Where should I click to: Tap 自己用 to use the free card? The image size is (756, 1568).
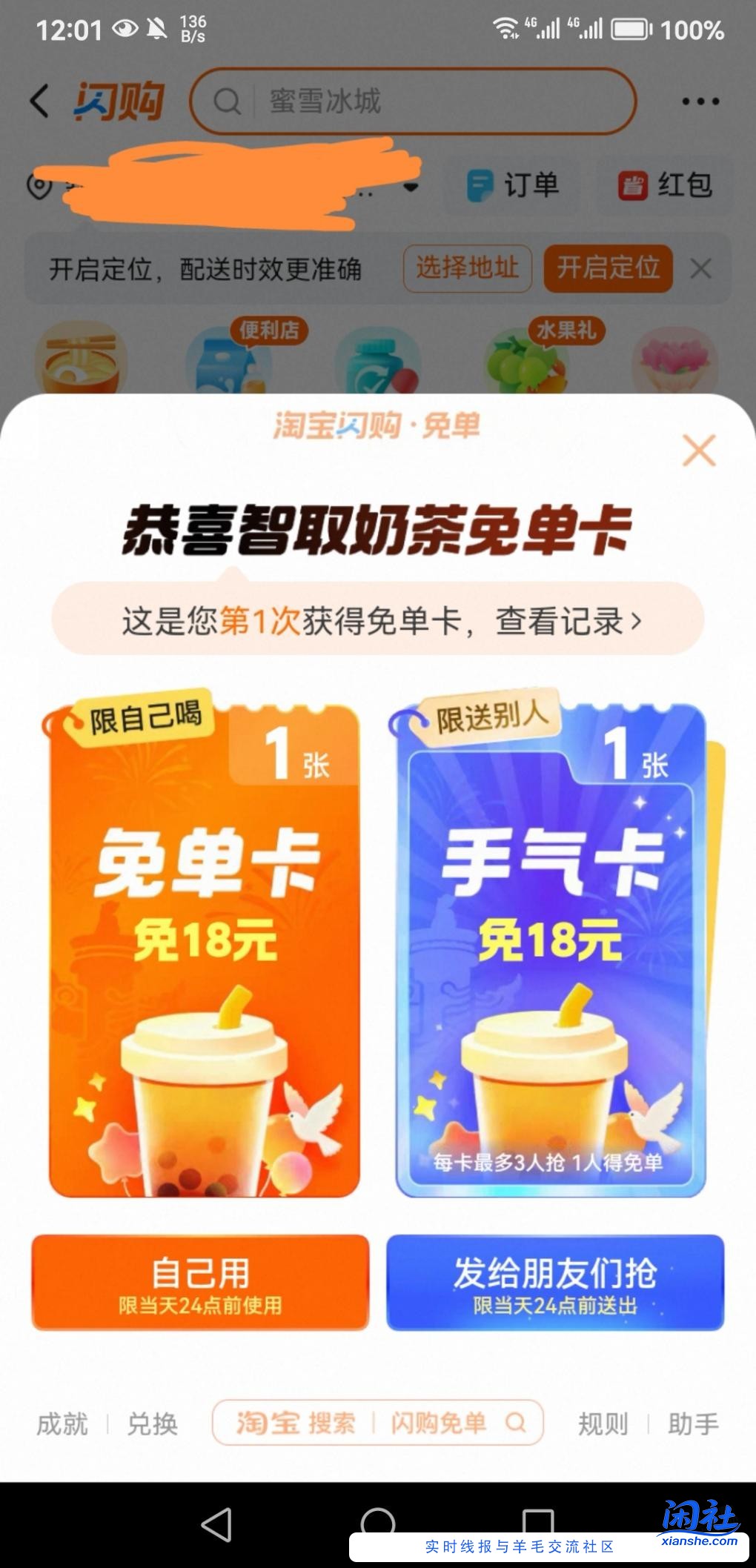200,1283
